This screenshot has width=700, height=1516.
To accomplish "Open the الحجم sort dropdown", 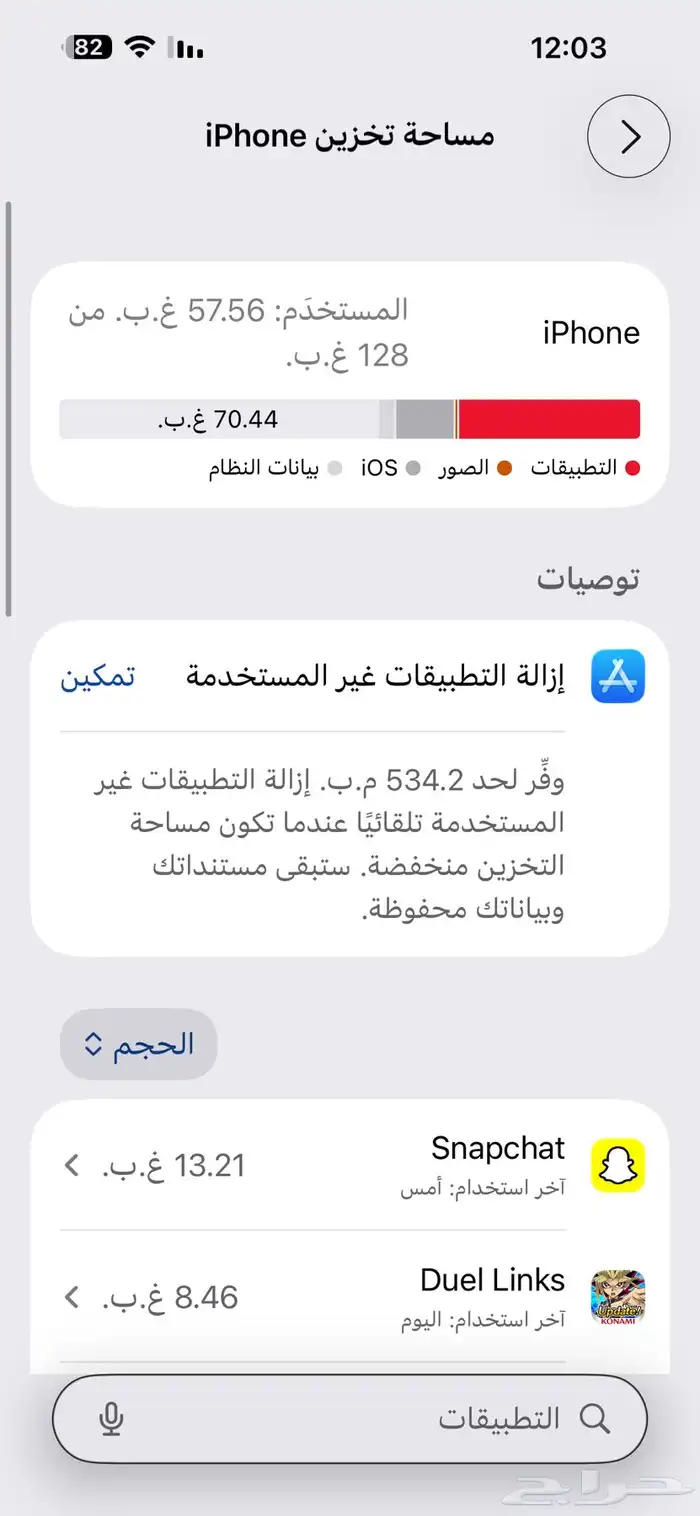I will click(138, 1045).
